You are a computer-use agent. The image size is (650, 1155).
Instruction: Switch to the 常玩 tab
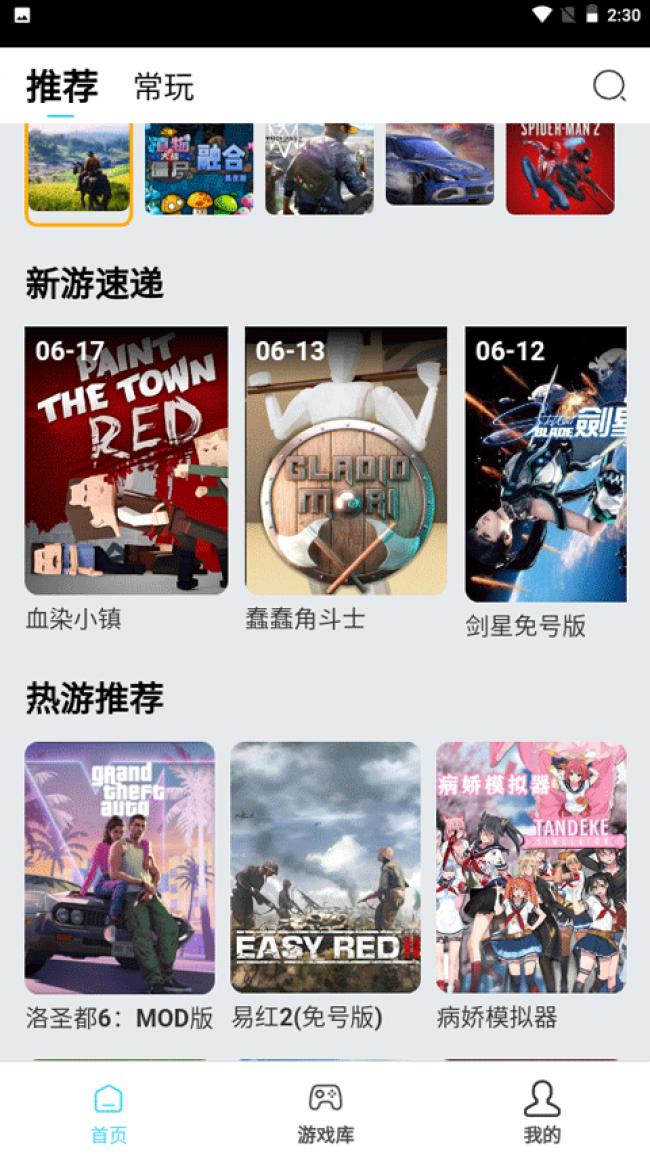(164, 87)
